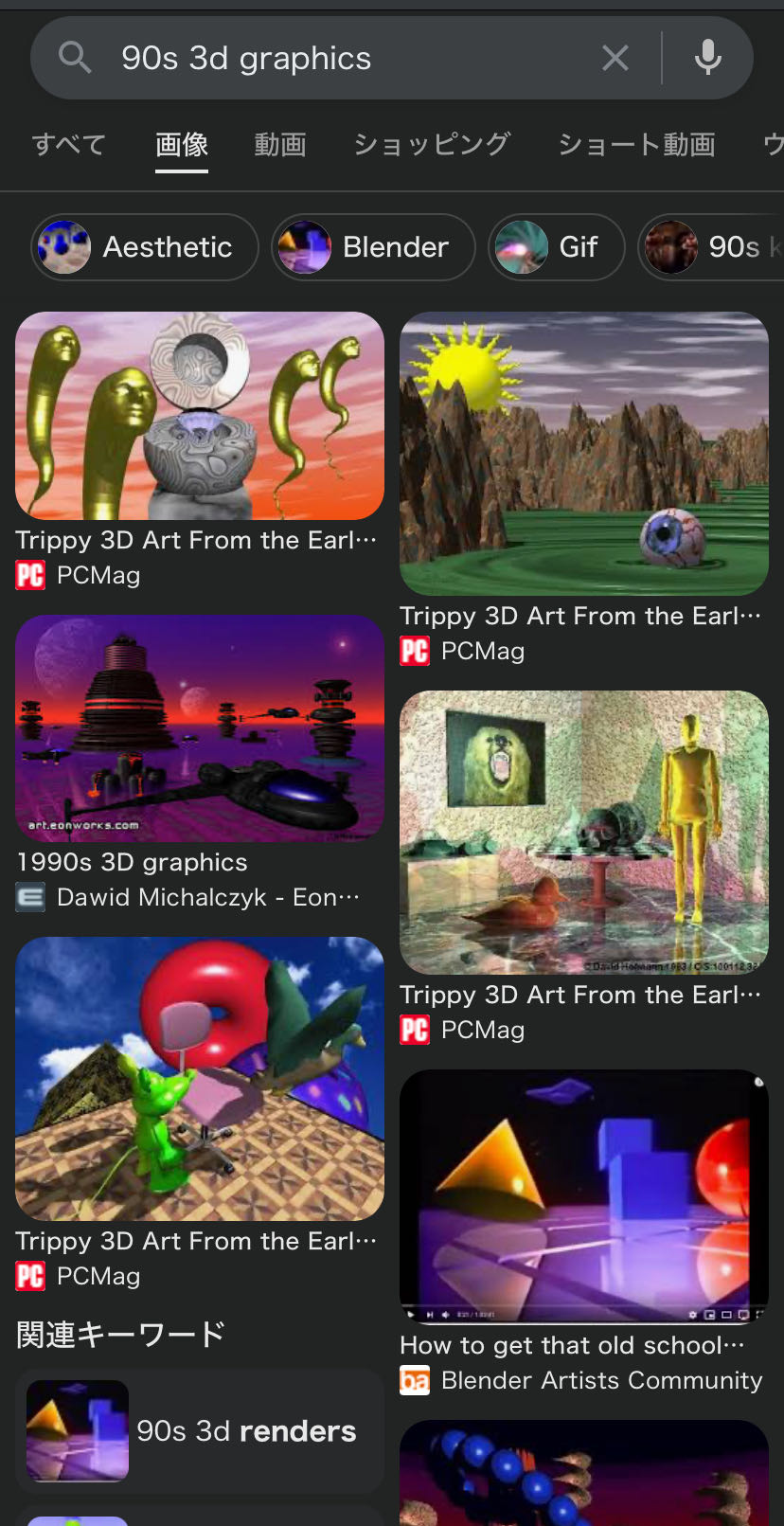Screen dimensions: 784x1526
Task: Clear the search query text
Action: [x=615, y=59]
